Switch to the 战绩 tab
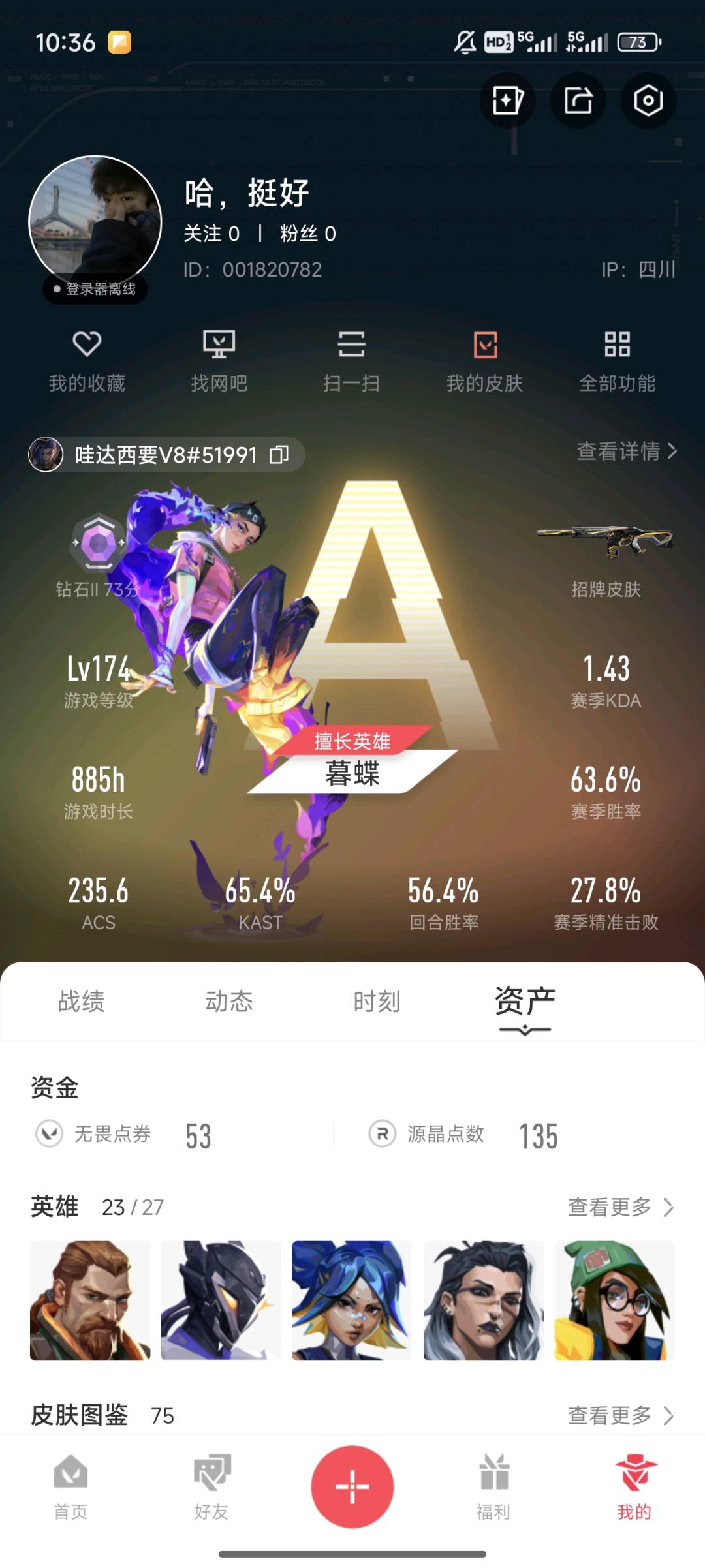The height and width of the screenshot is (1568, 705). [x=81, y=1001]
